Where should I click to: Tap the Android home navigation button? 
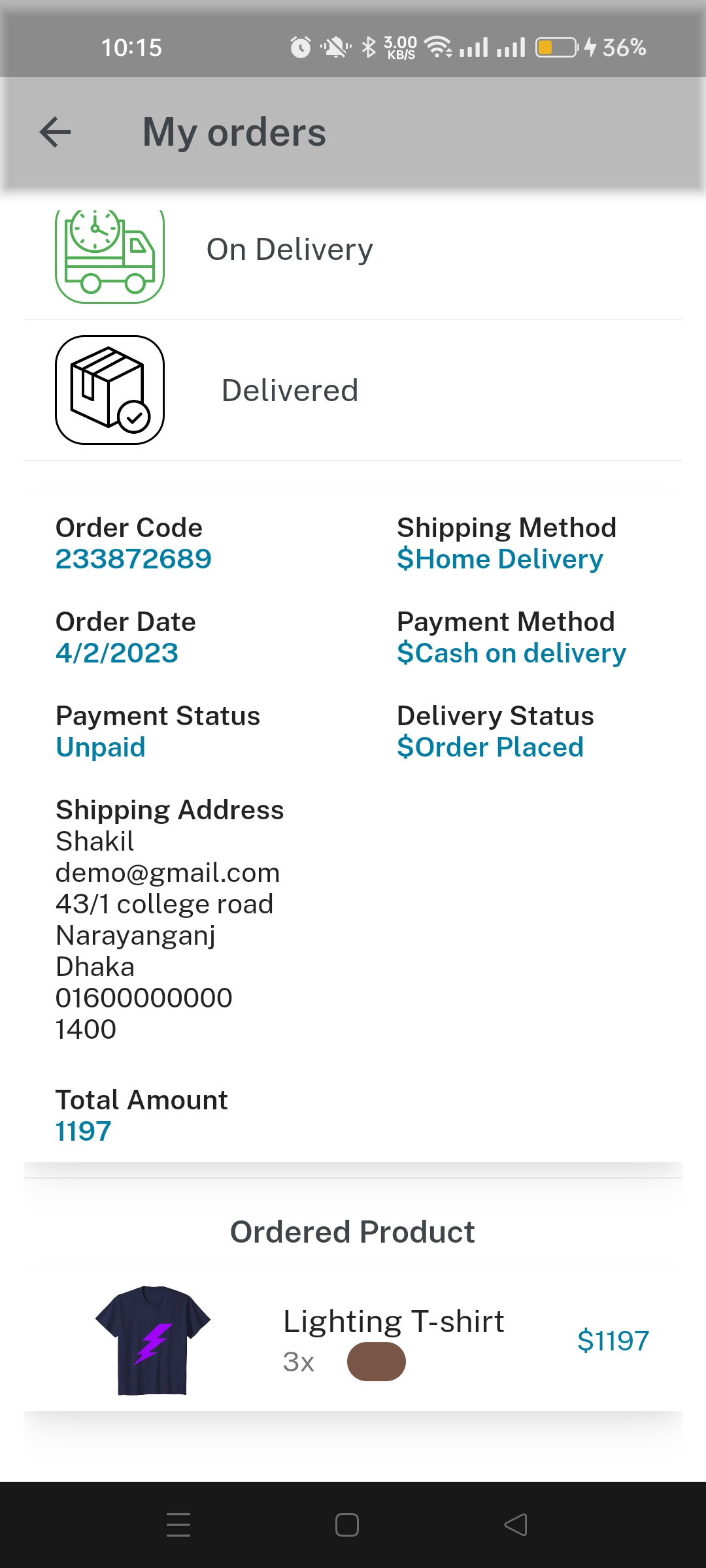[346, 1525]
